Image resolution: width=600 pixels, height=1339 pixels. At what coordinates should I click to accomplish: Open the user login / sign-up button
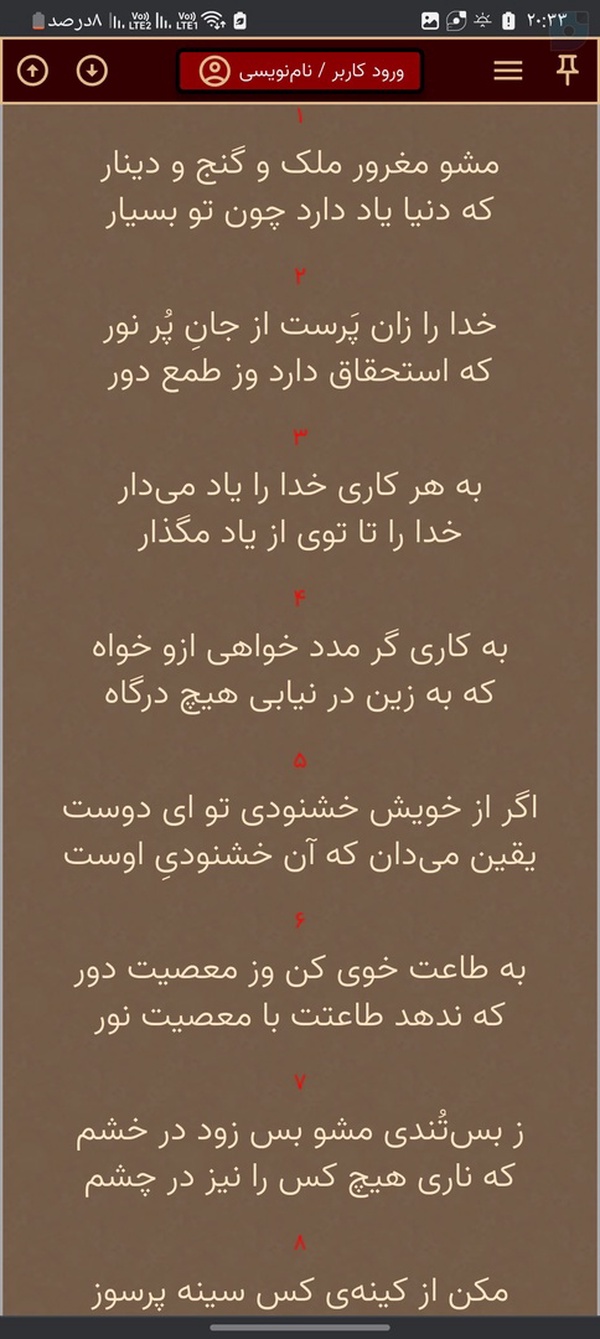[x=300, y=71]
